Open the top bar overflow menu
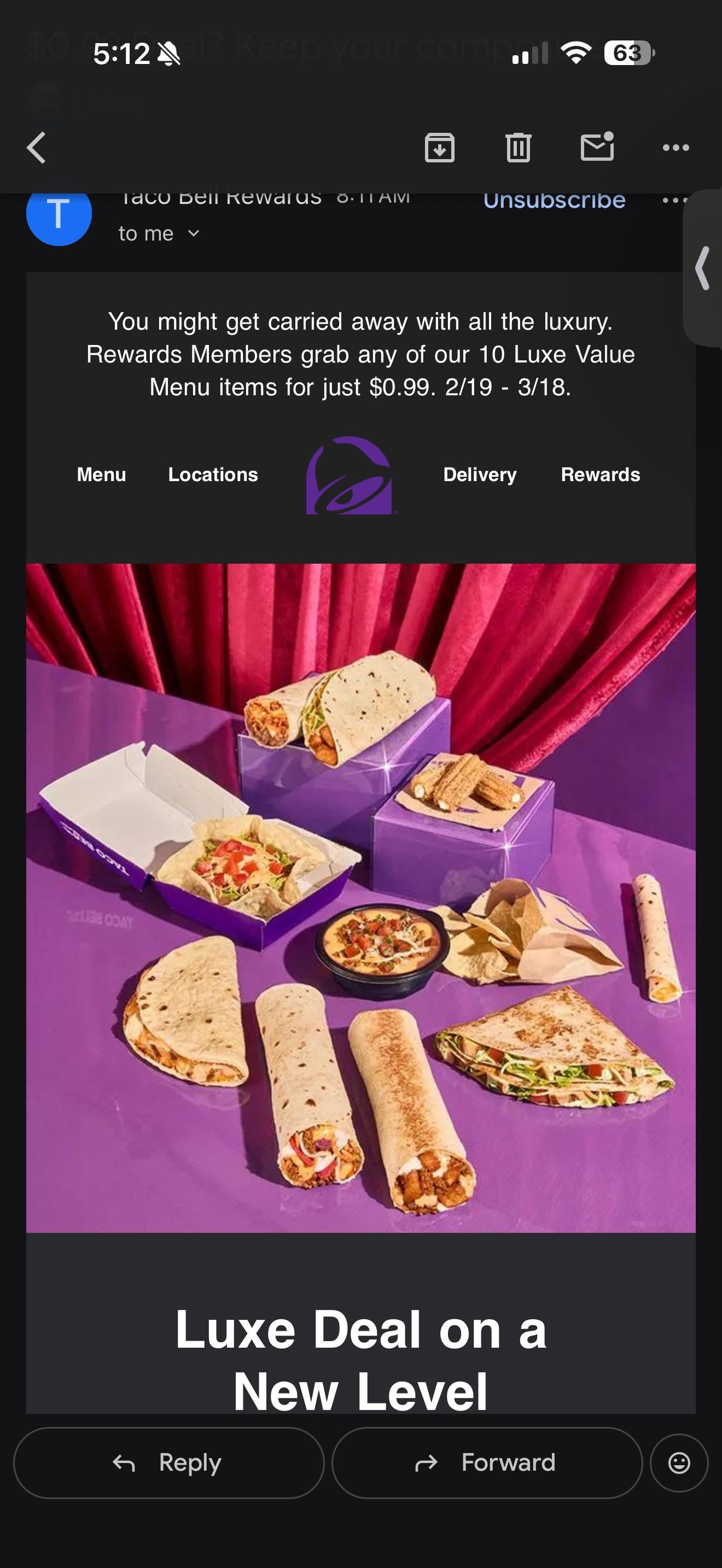Image resolution: width=722 pixels, height=1568 pixels. 676,147
